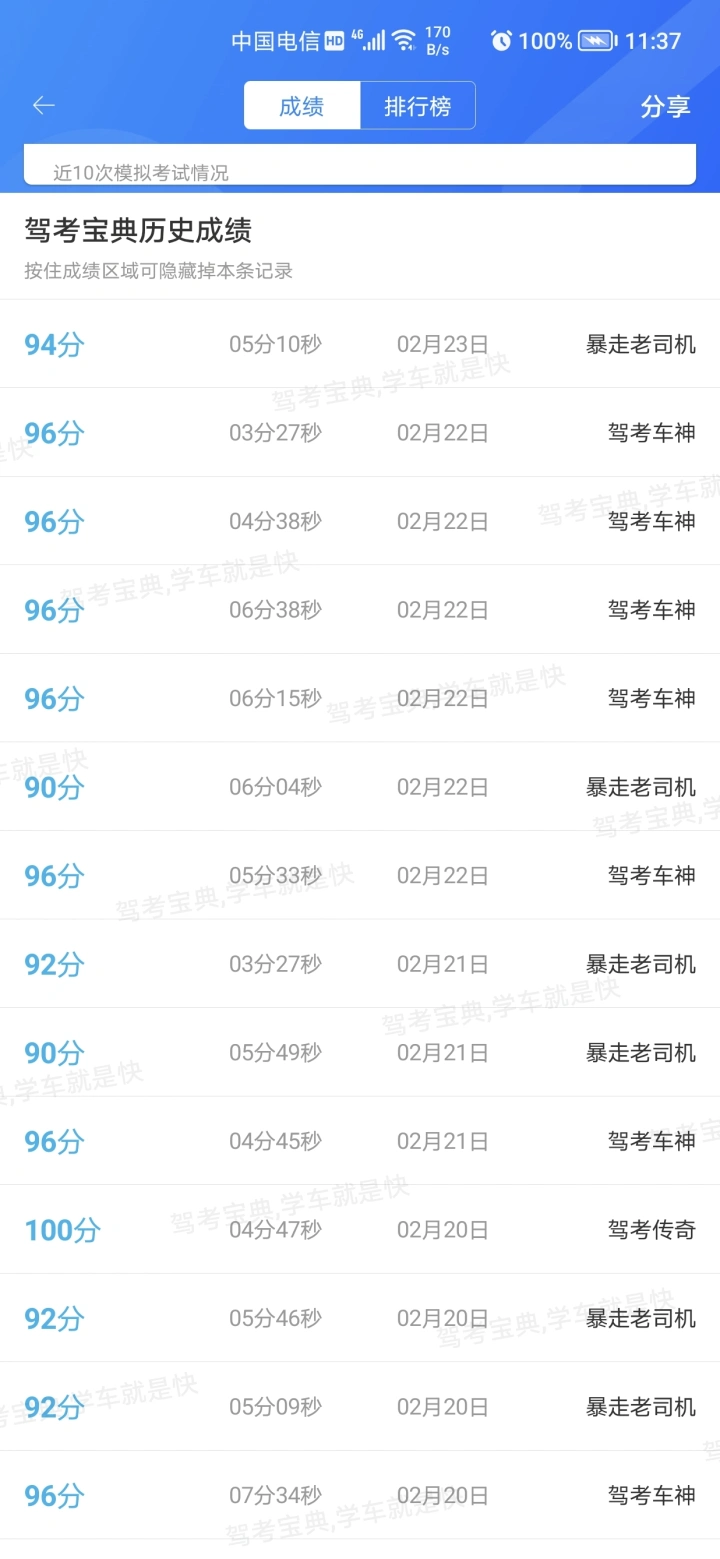Select the 成绩 tab

[302, 106]
